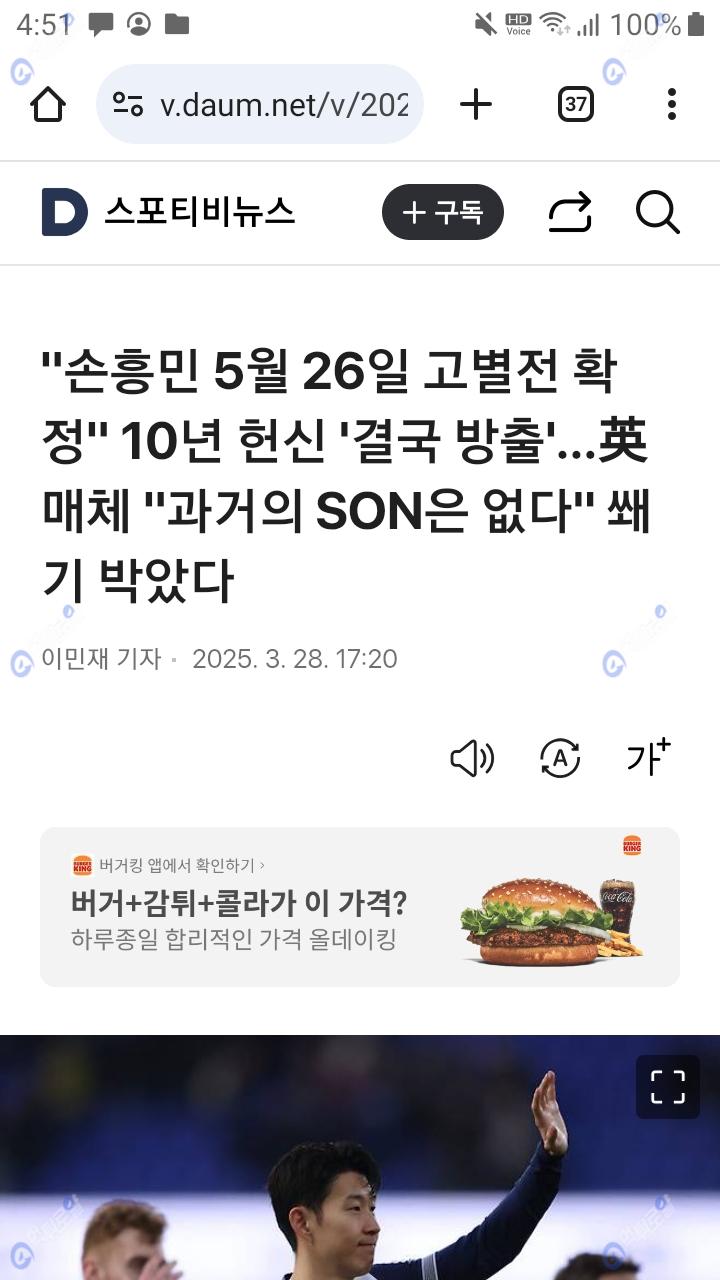Go to the browser home page
Viewport: 720px width, 1280px height.
pos(48,104)
